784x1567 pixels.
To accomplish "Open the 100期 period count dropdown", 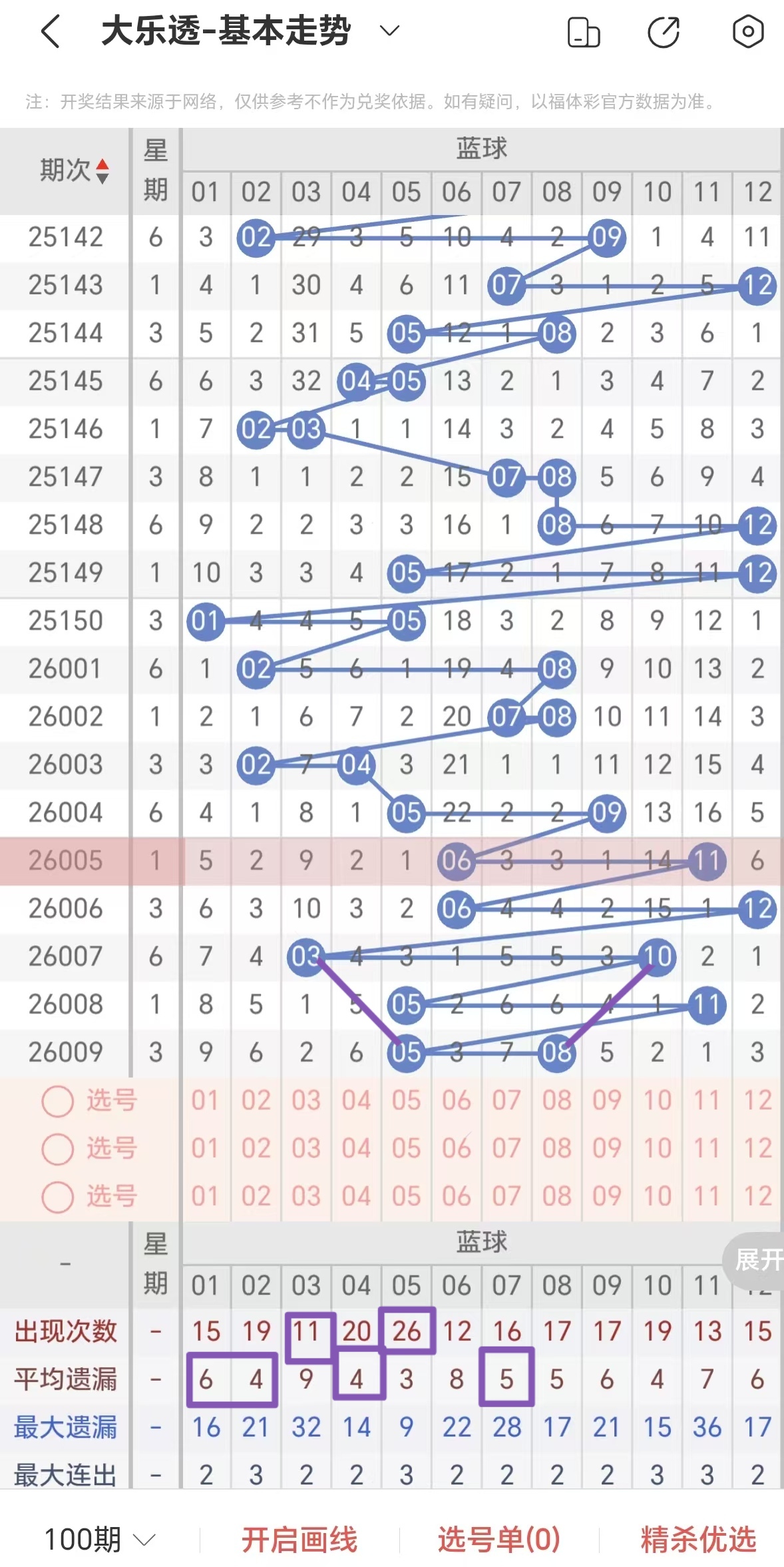I will click(100, 1539).
